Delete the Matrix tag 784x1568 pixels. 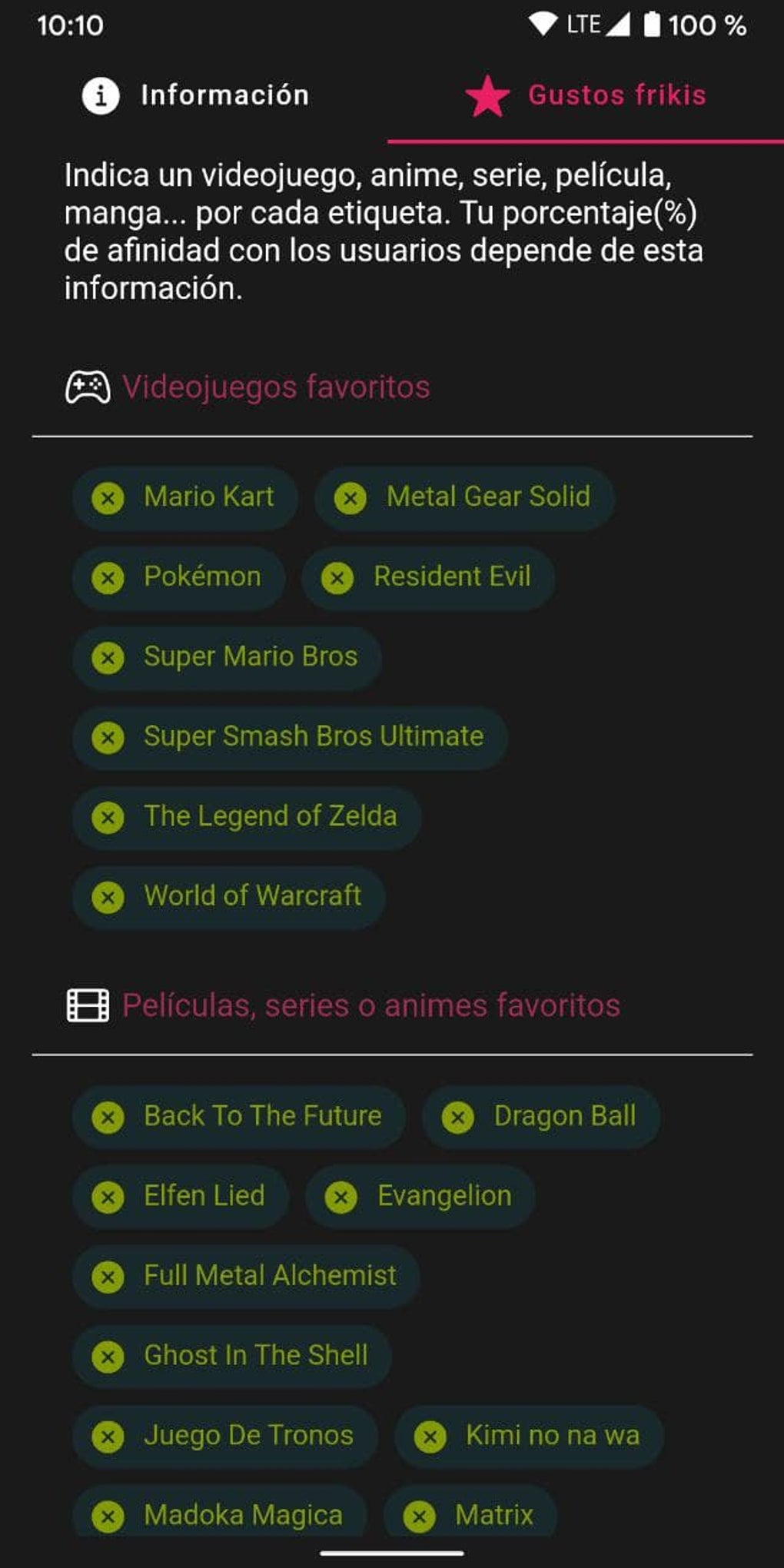click(x=420, y=1516)
